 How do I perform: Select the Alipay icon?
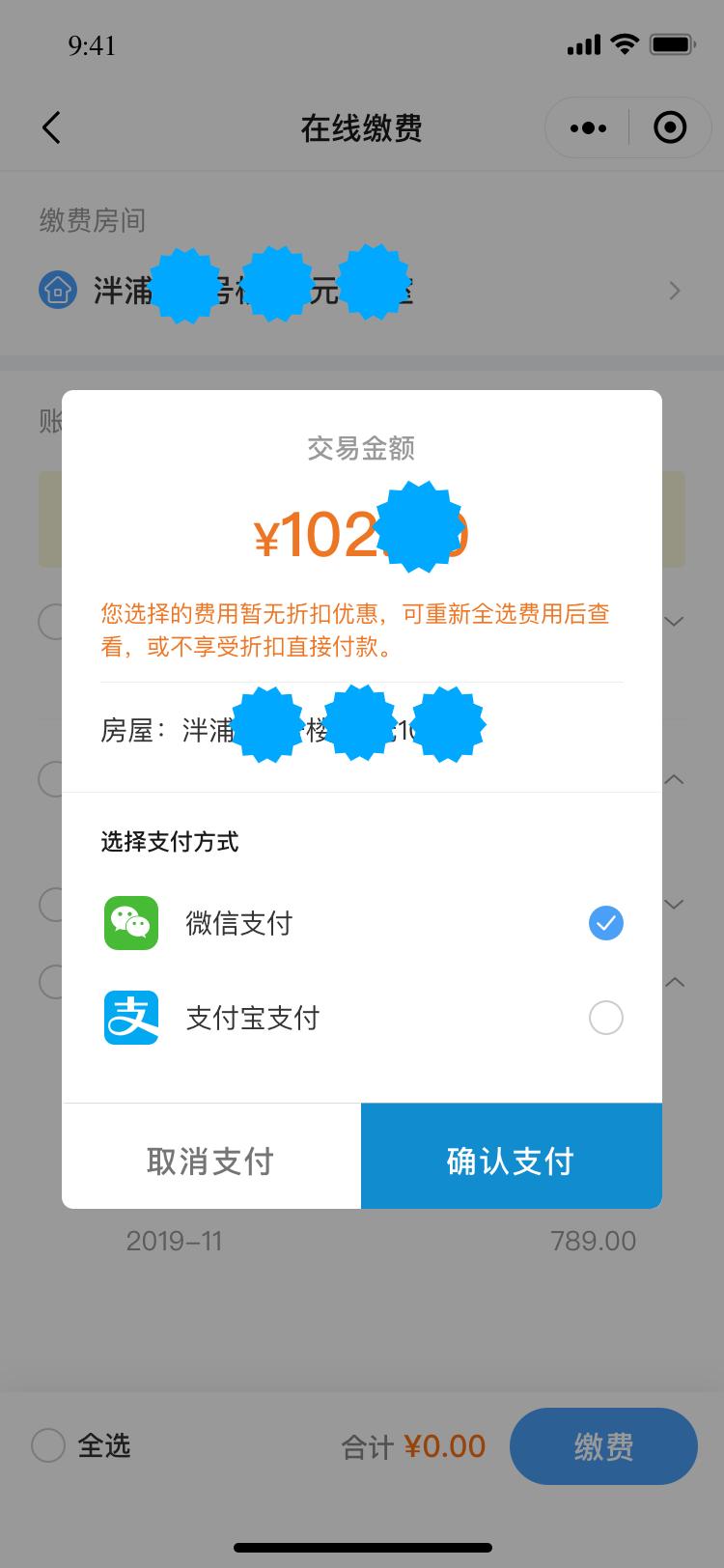point(131,1017)
